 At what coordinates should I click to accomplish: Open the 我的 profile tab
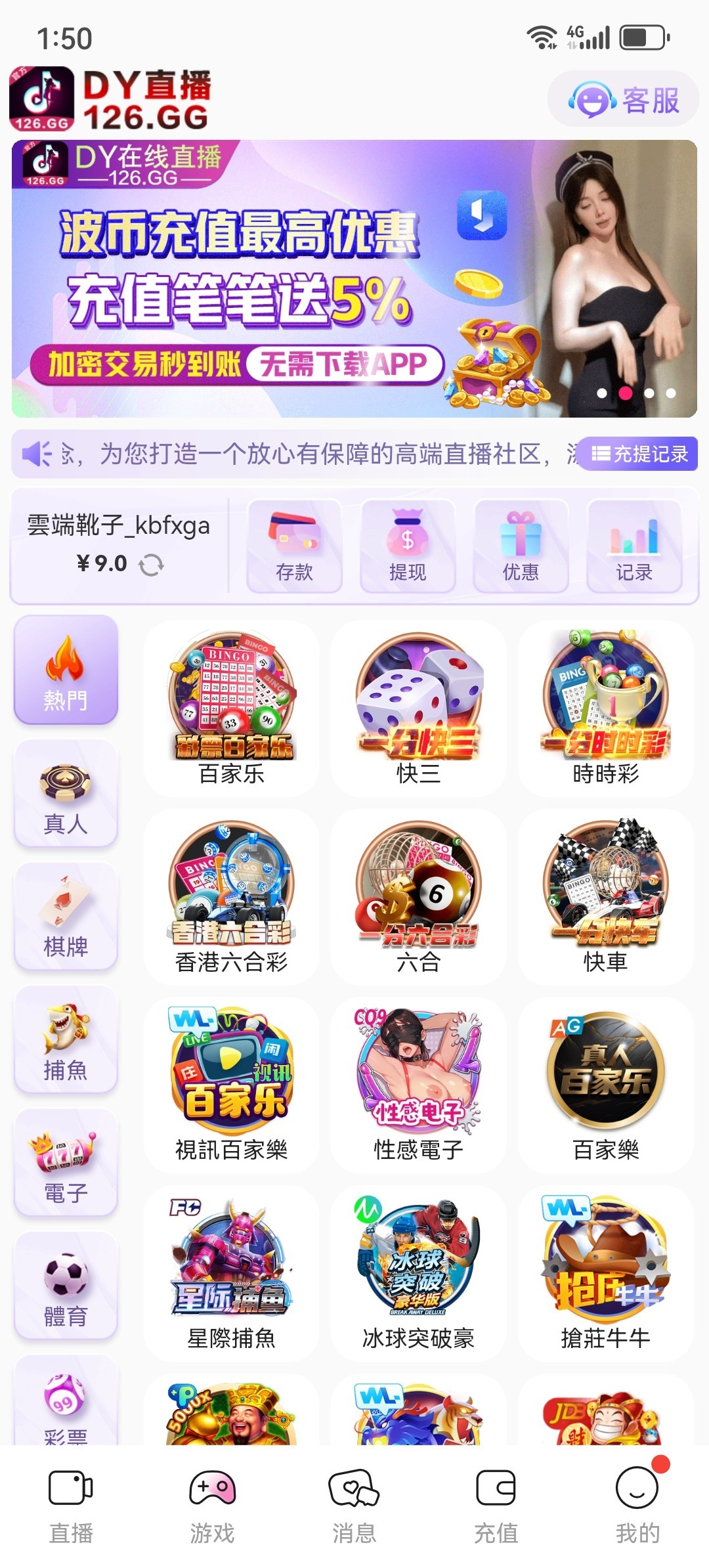[637, 1505]
